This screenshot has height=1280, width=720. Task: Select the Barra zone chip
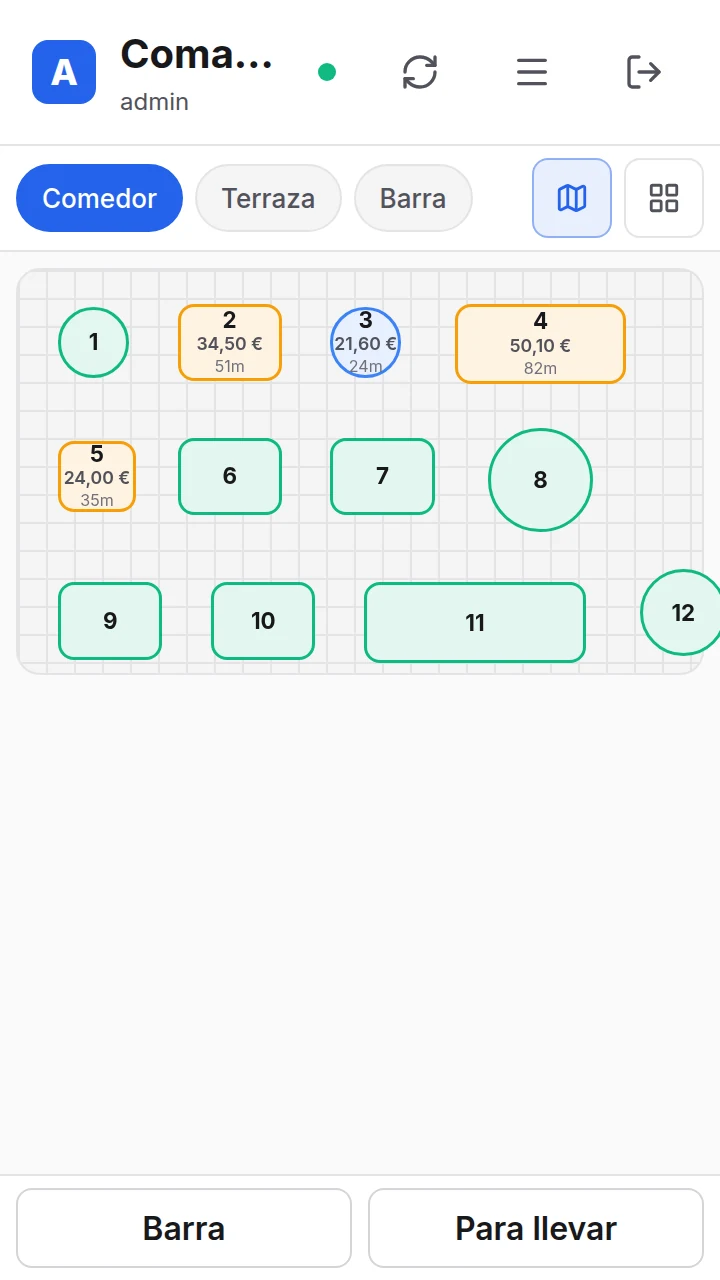pos(413,198)
